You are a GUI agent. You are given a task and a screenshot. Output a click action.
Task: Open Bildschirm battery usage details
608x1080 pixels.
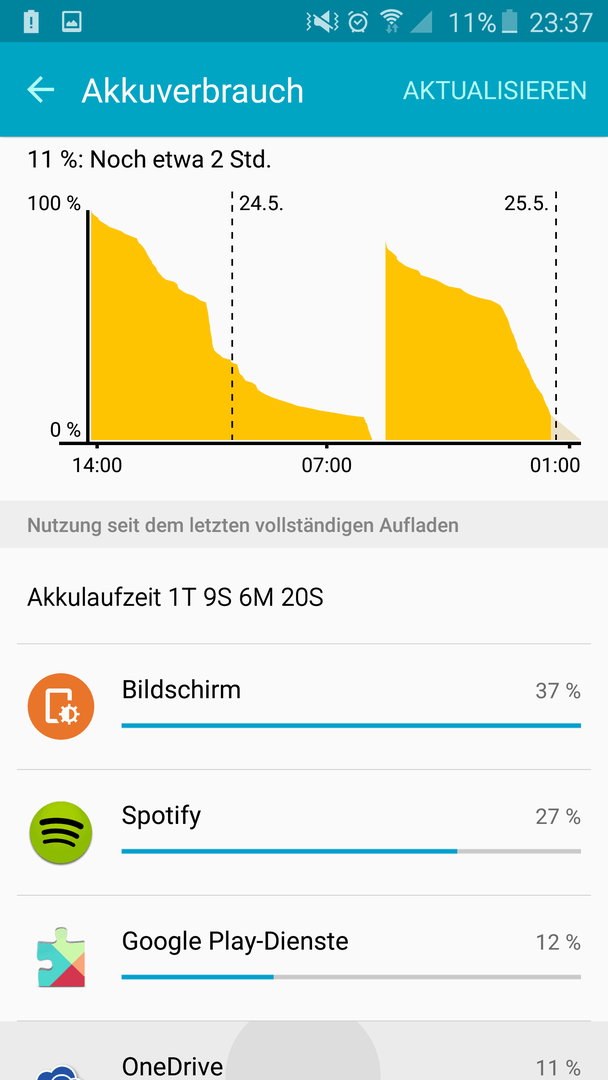pyautogui.click(x=304, y=707)
